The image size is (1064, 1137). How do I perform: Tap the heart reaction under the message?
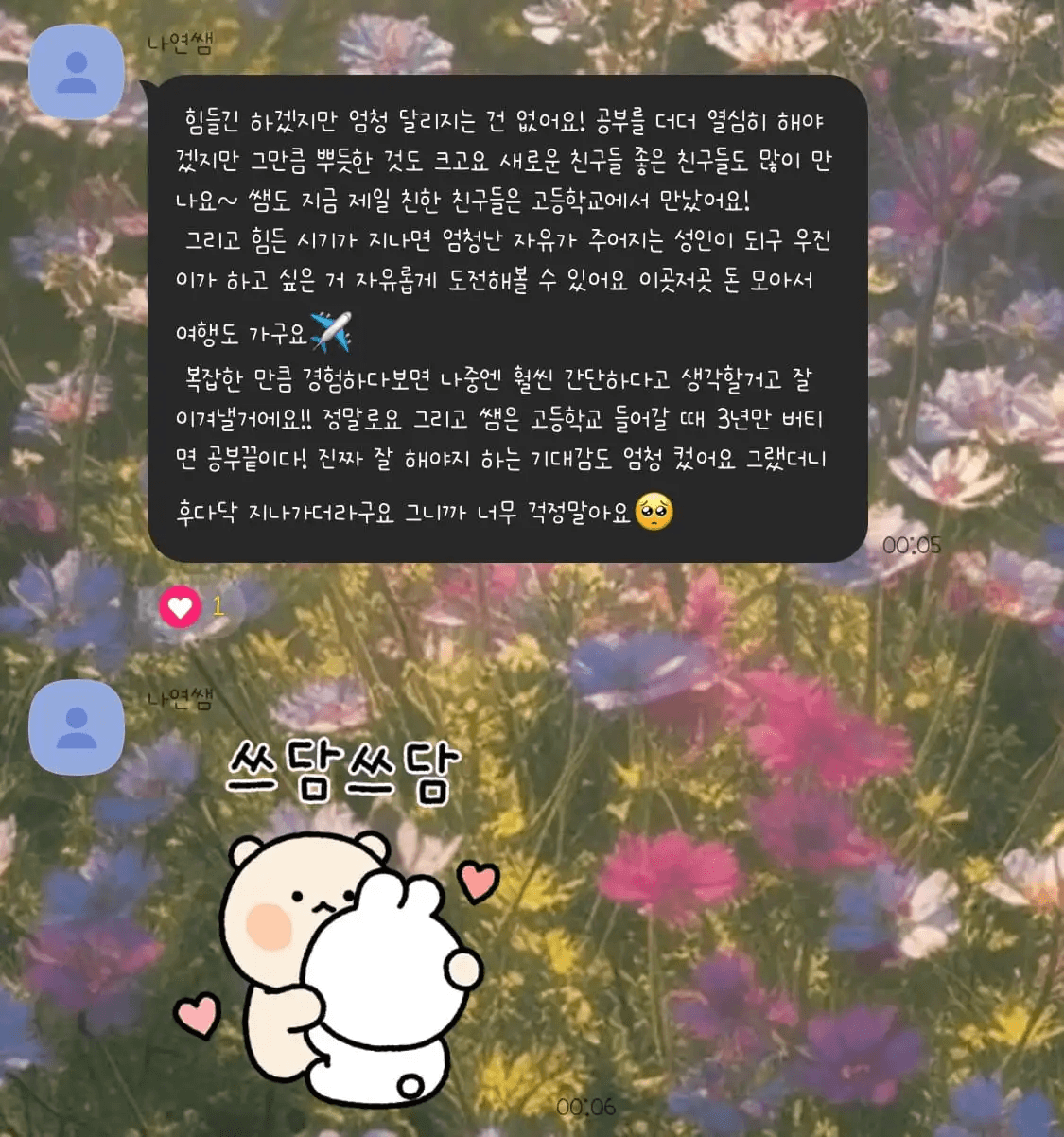pyautogui.click(x=180, y=606)
